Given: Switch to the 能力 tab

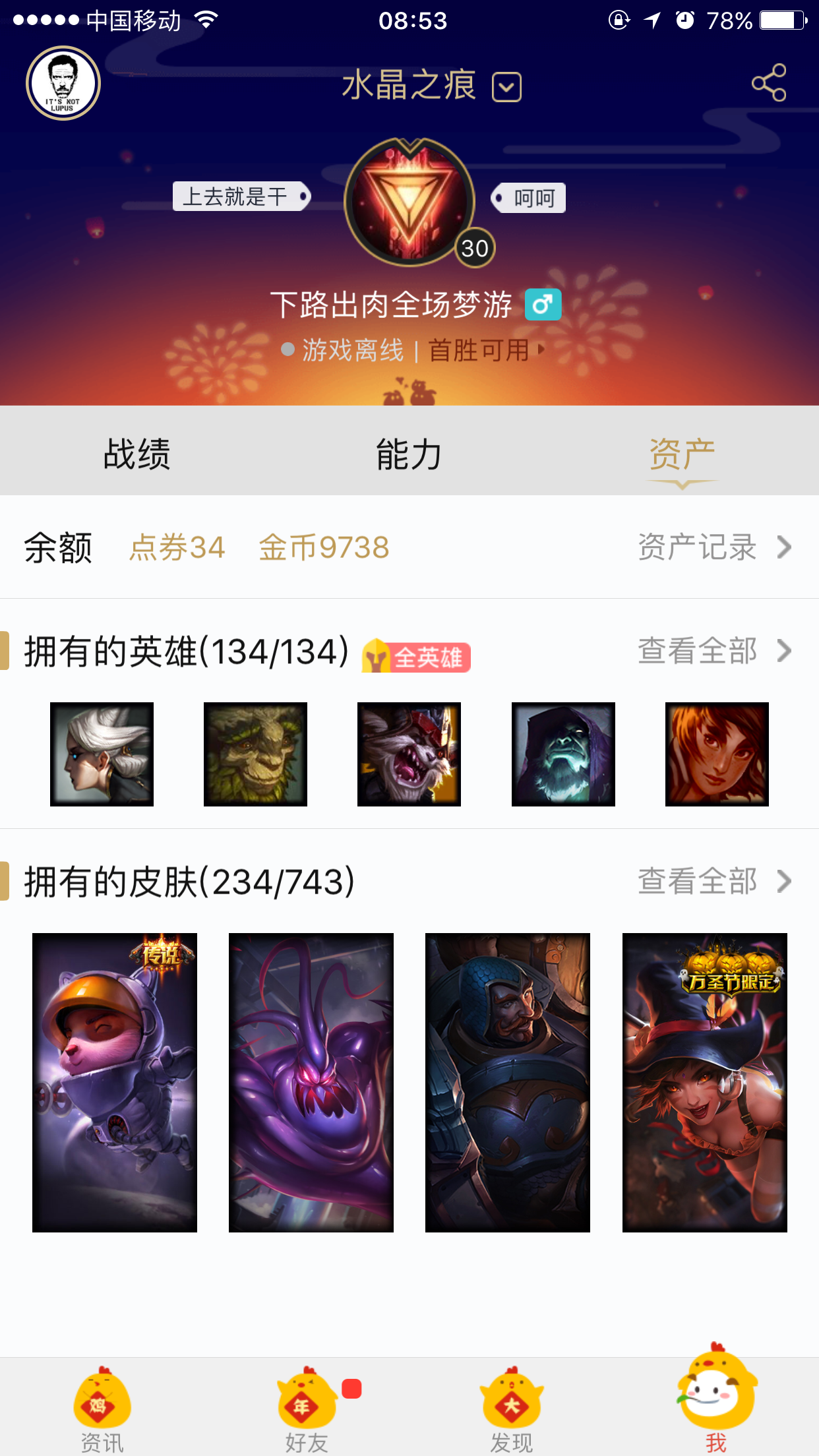Looking at the screenshot, I should [409, 454].
